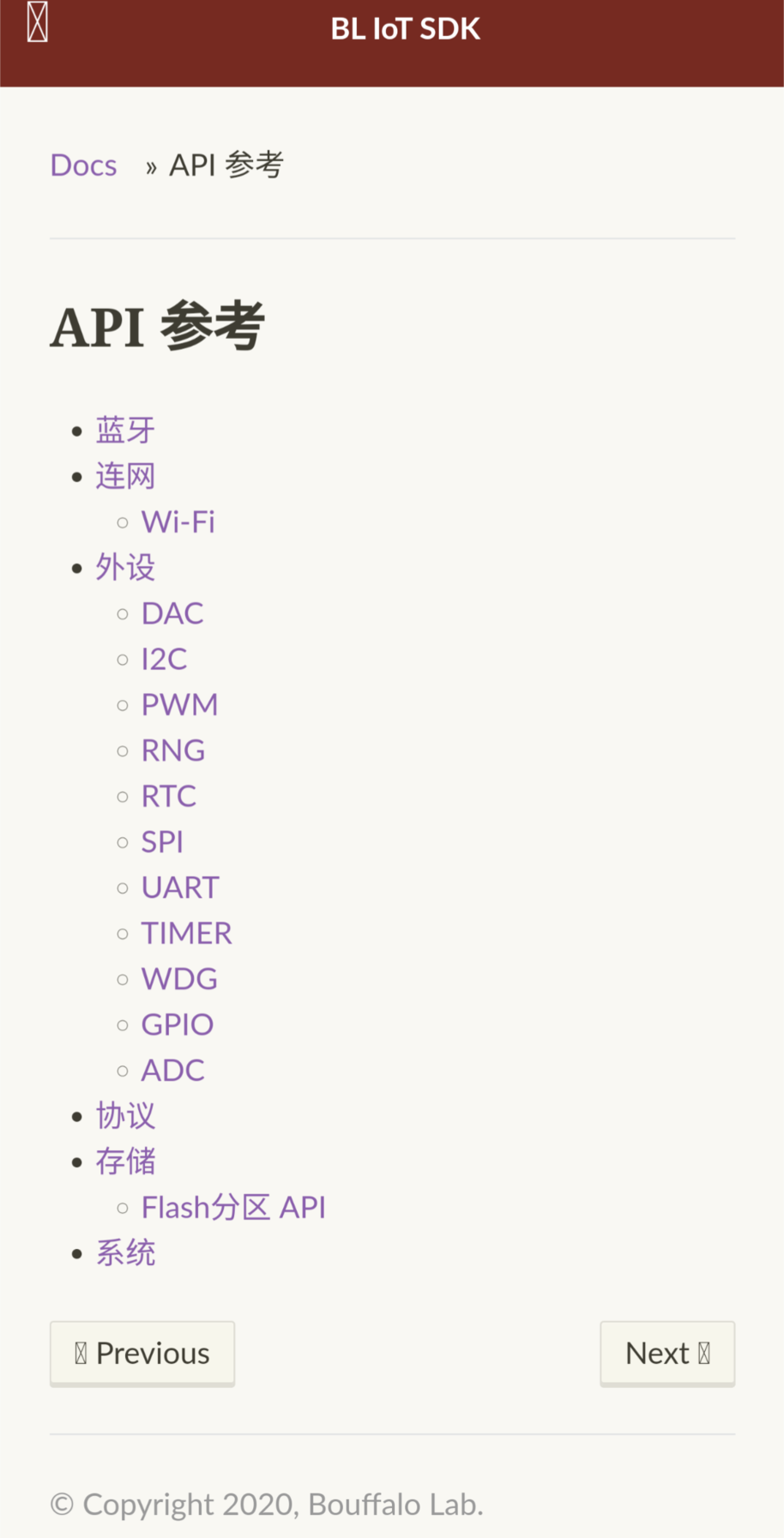Image resolution: width=784 pixels, height=1538 pixels.
Task: Open the 连网 section
Action: click(x=125, y=476)
